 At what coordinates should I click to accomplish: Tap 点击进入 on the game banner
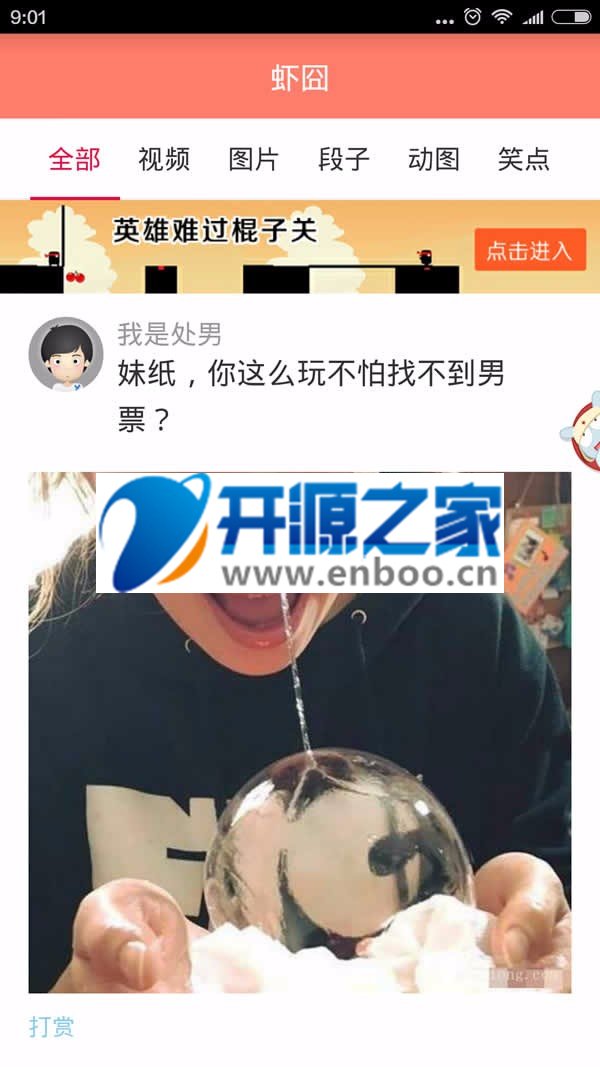coord(529,251)
